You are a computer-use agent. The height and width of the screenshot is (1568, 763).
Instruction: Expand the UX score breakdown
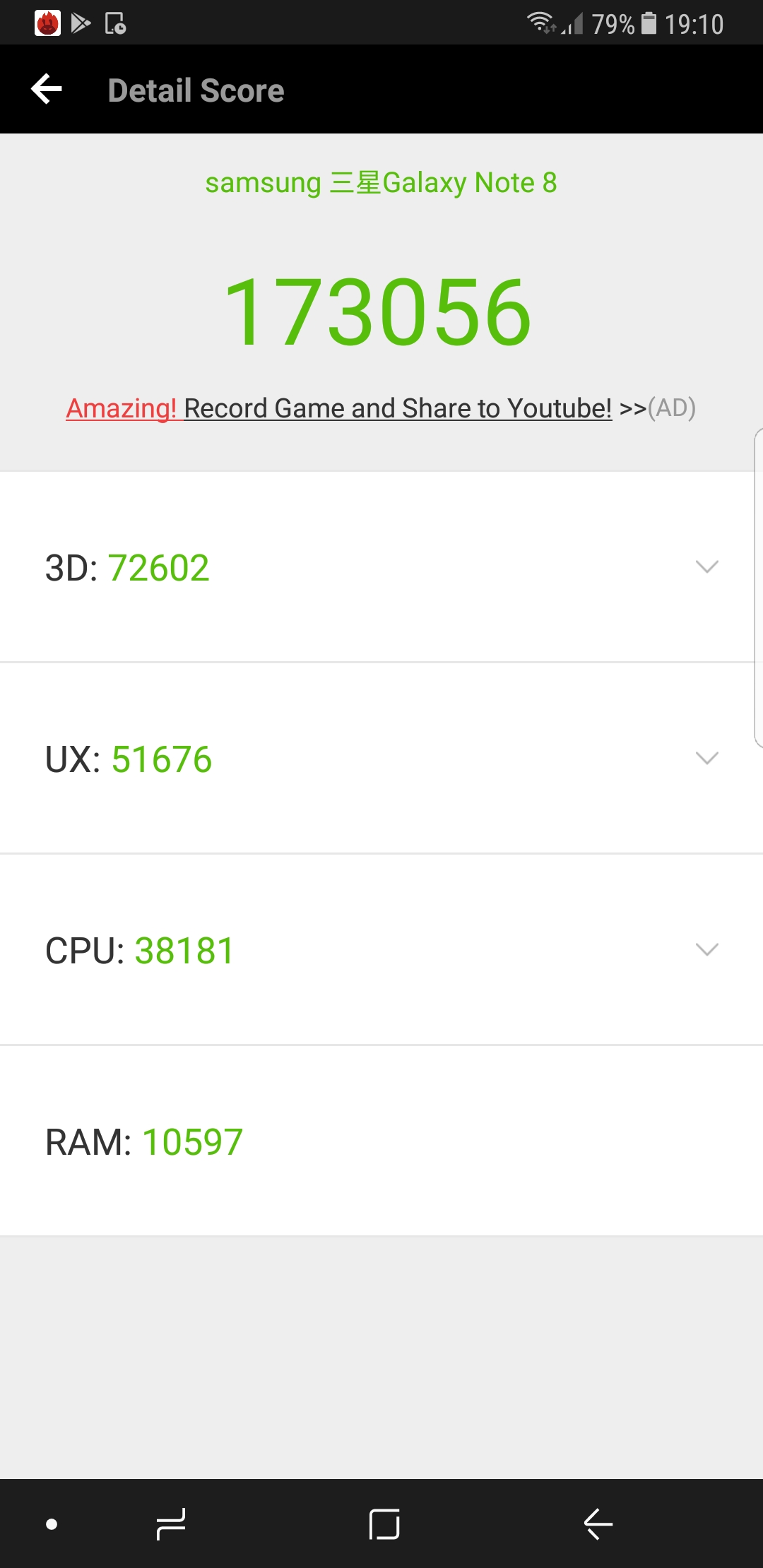tap(706, 759)
